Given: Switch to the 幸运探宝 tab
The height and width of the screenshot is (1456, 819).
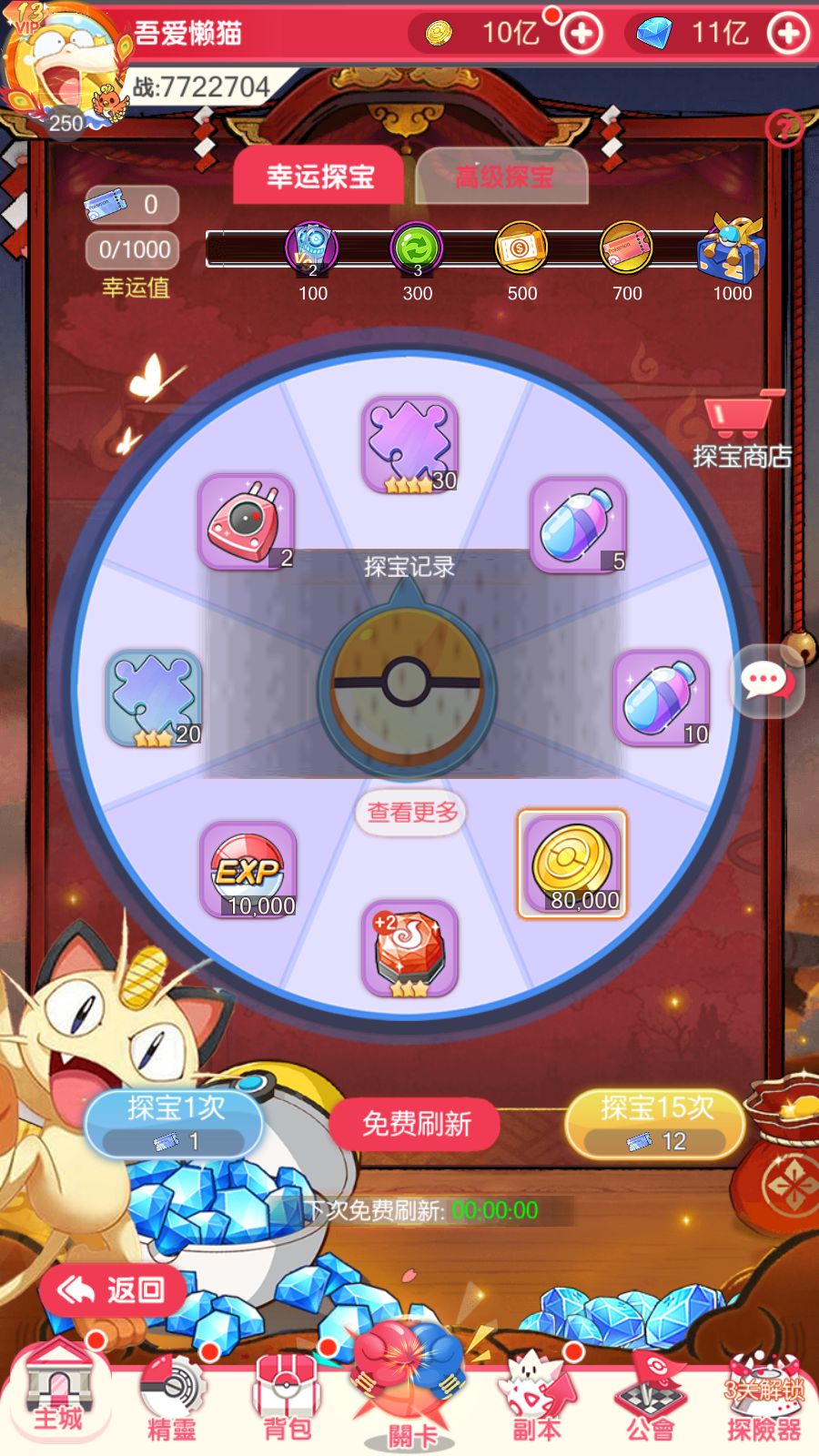Looking at the screenshot, I should [x=319, y=176].
